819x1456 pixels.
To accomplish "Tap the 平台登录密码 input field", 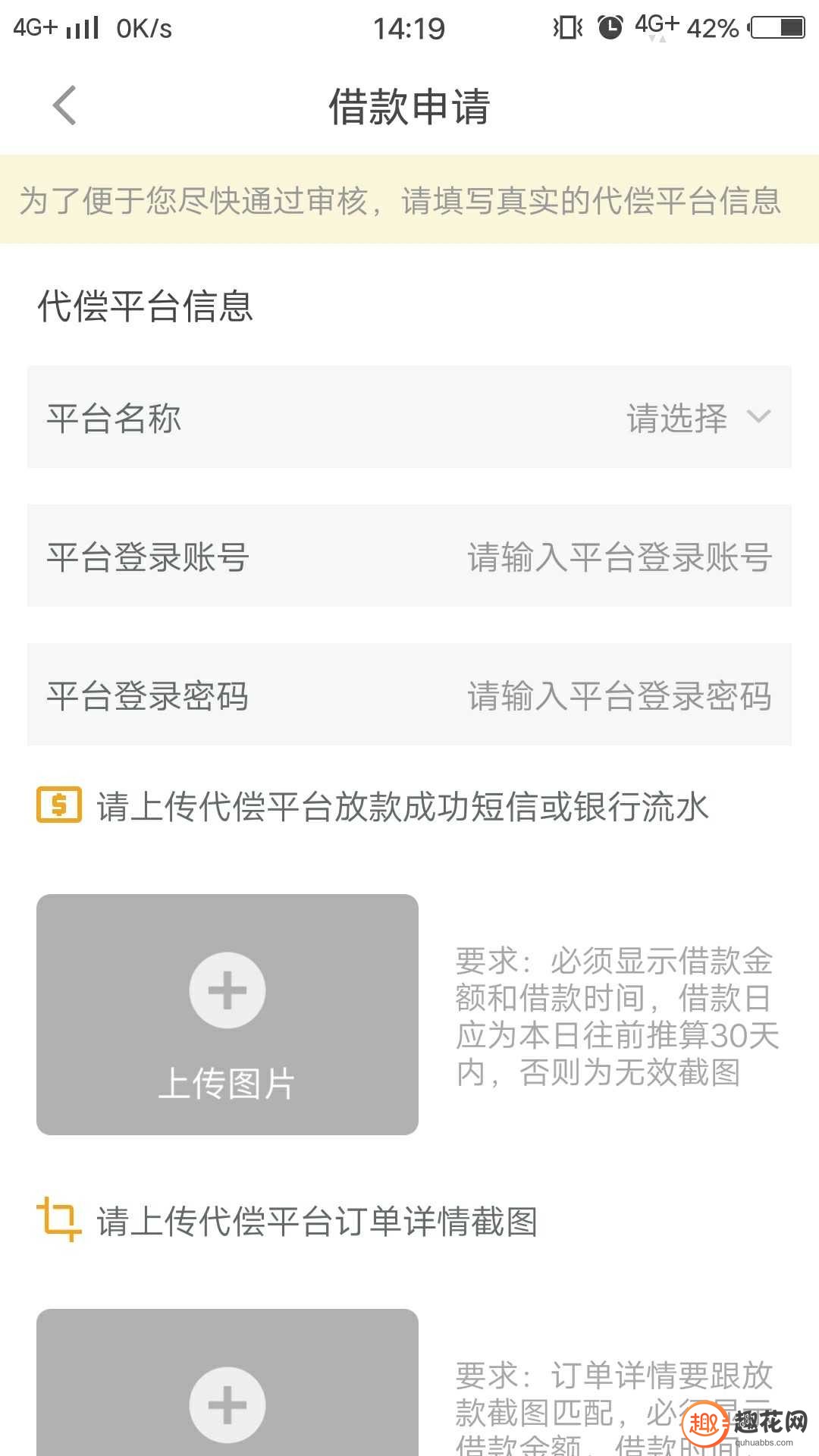I will (409, 695).
